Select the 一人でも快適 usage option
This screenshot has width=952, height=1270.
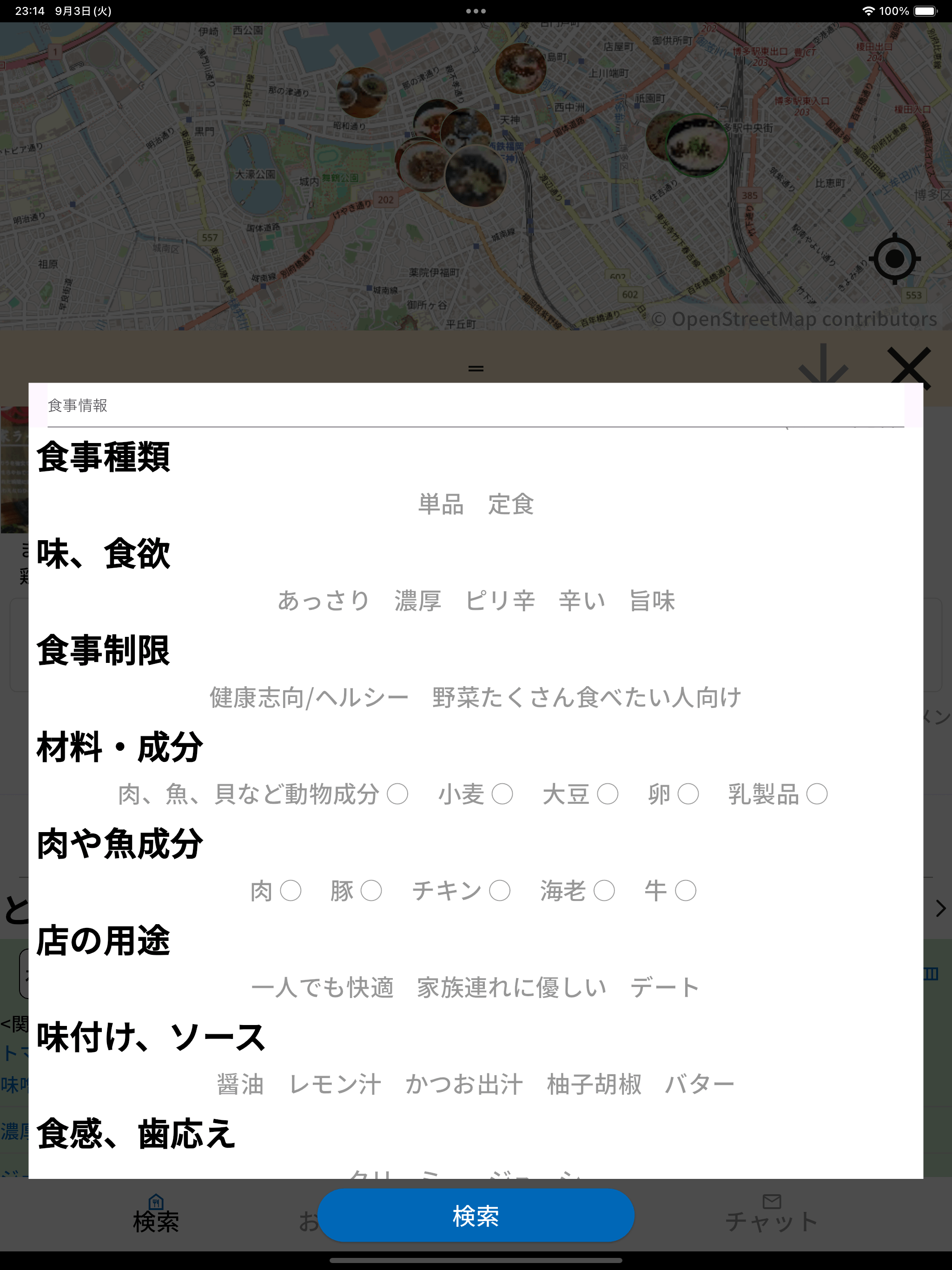322,987
